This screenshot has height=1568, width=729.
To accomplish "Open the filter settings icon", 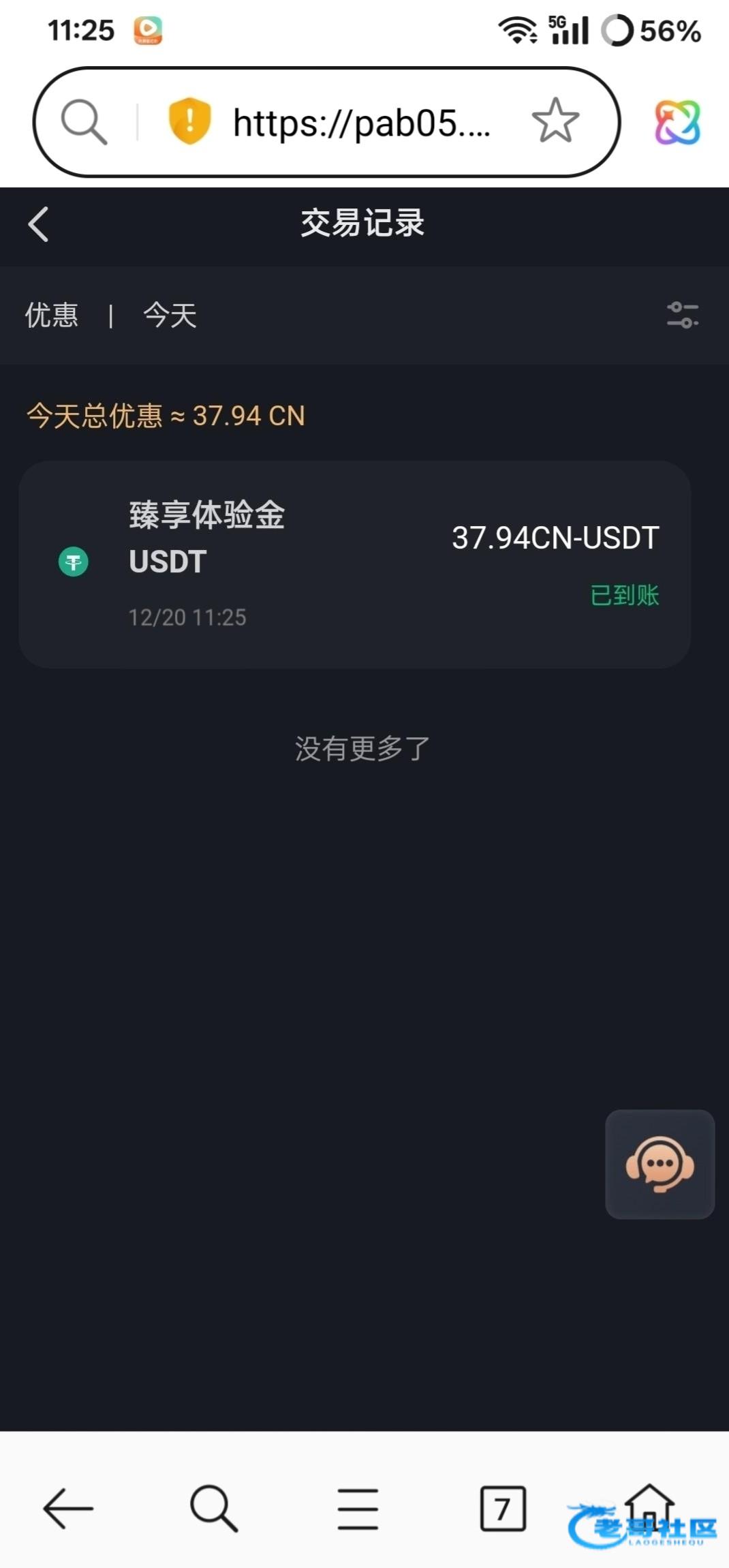I will [x=682, y=315].
